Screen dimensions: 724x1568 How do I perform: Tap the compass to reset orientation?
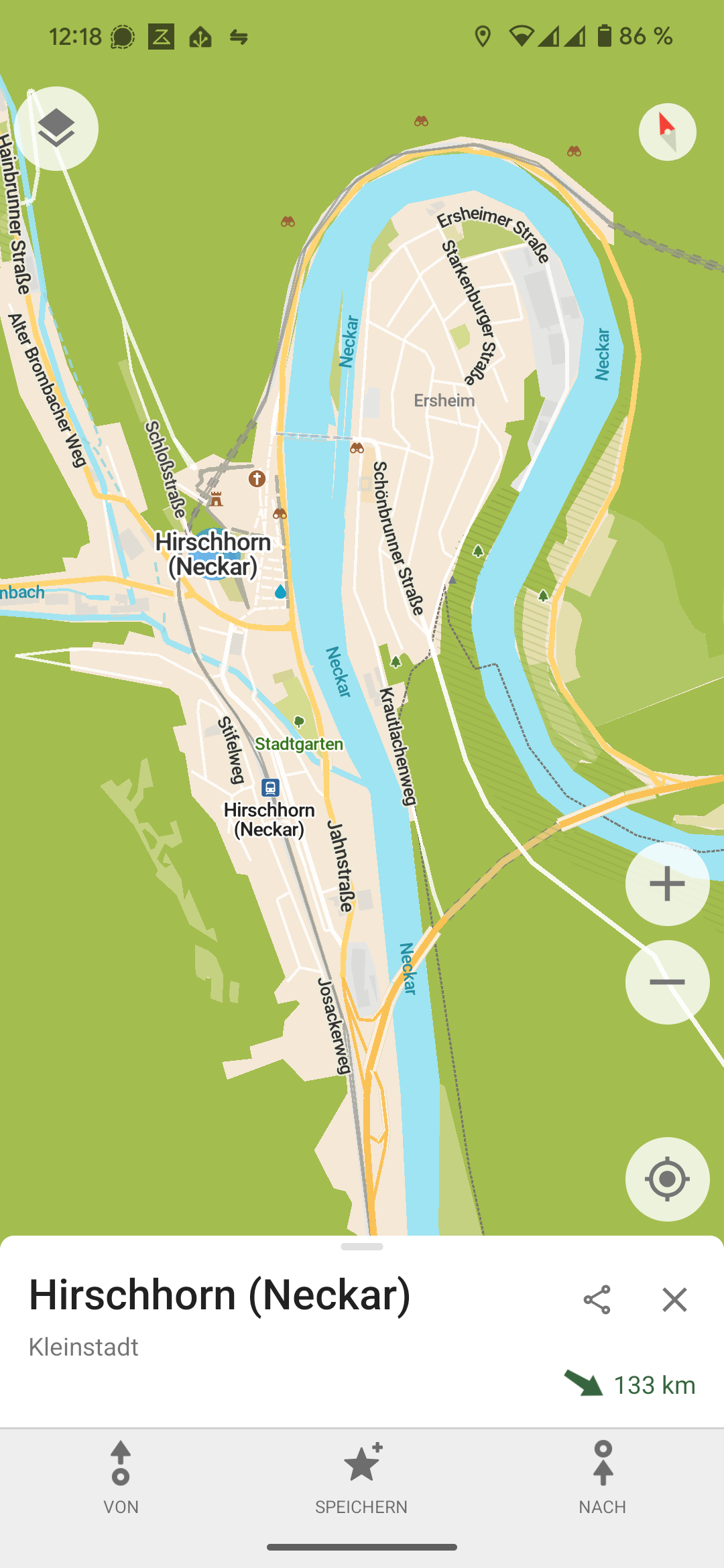(x=667, y=131)
